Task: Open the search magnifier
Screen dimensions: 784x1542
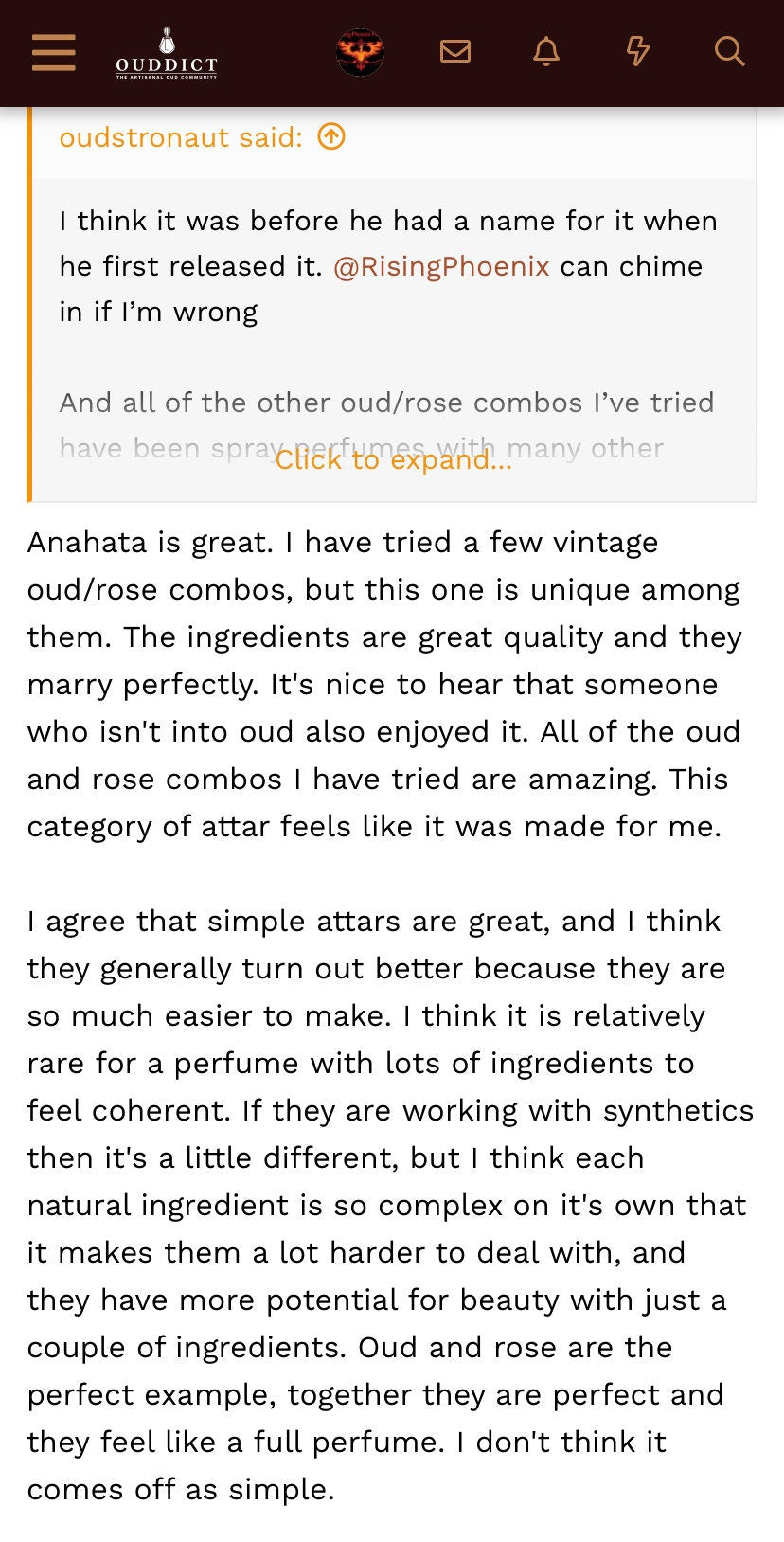Action: [729, 51]
